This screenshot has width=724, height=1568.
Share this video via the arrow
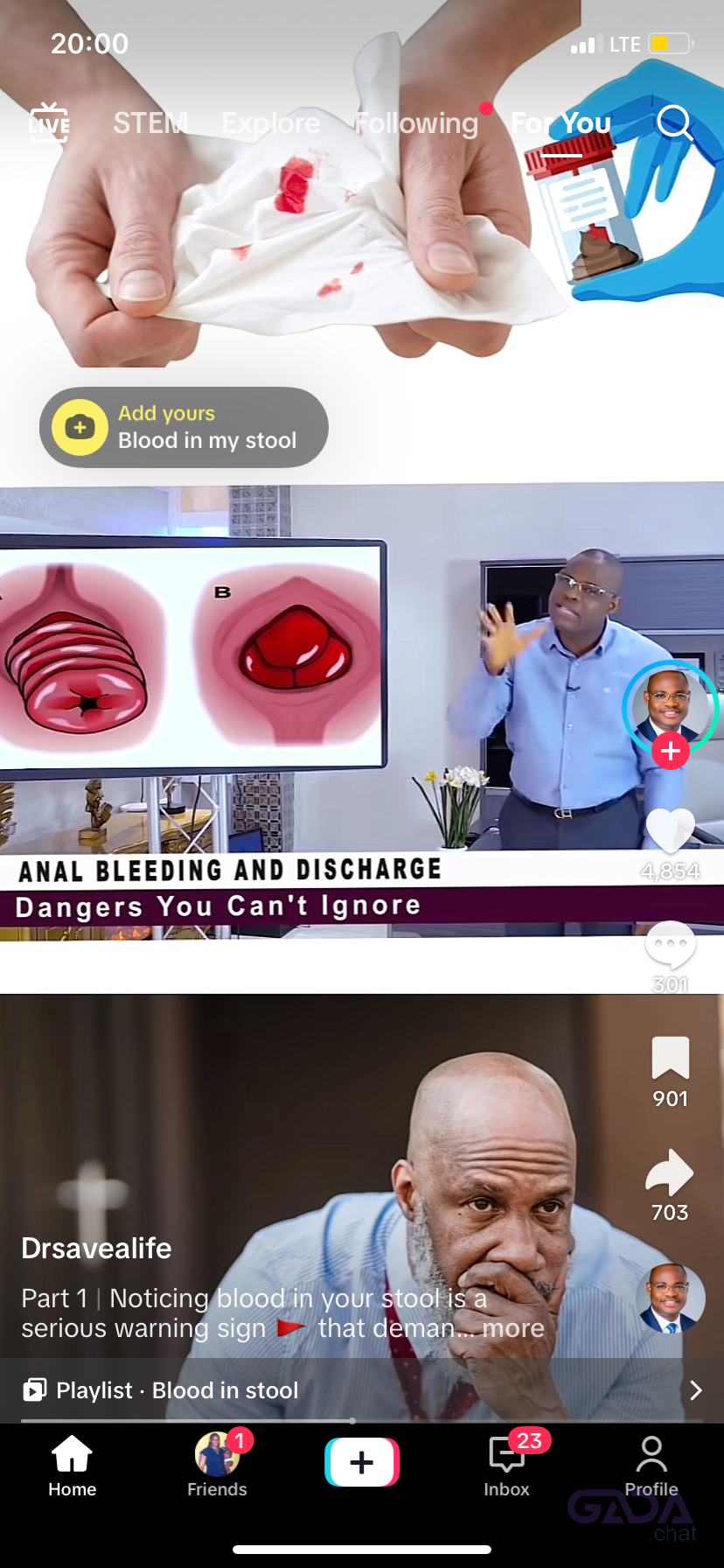click(670, 1172)
